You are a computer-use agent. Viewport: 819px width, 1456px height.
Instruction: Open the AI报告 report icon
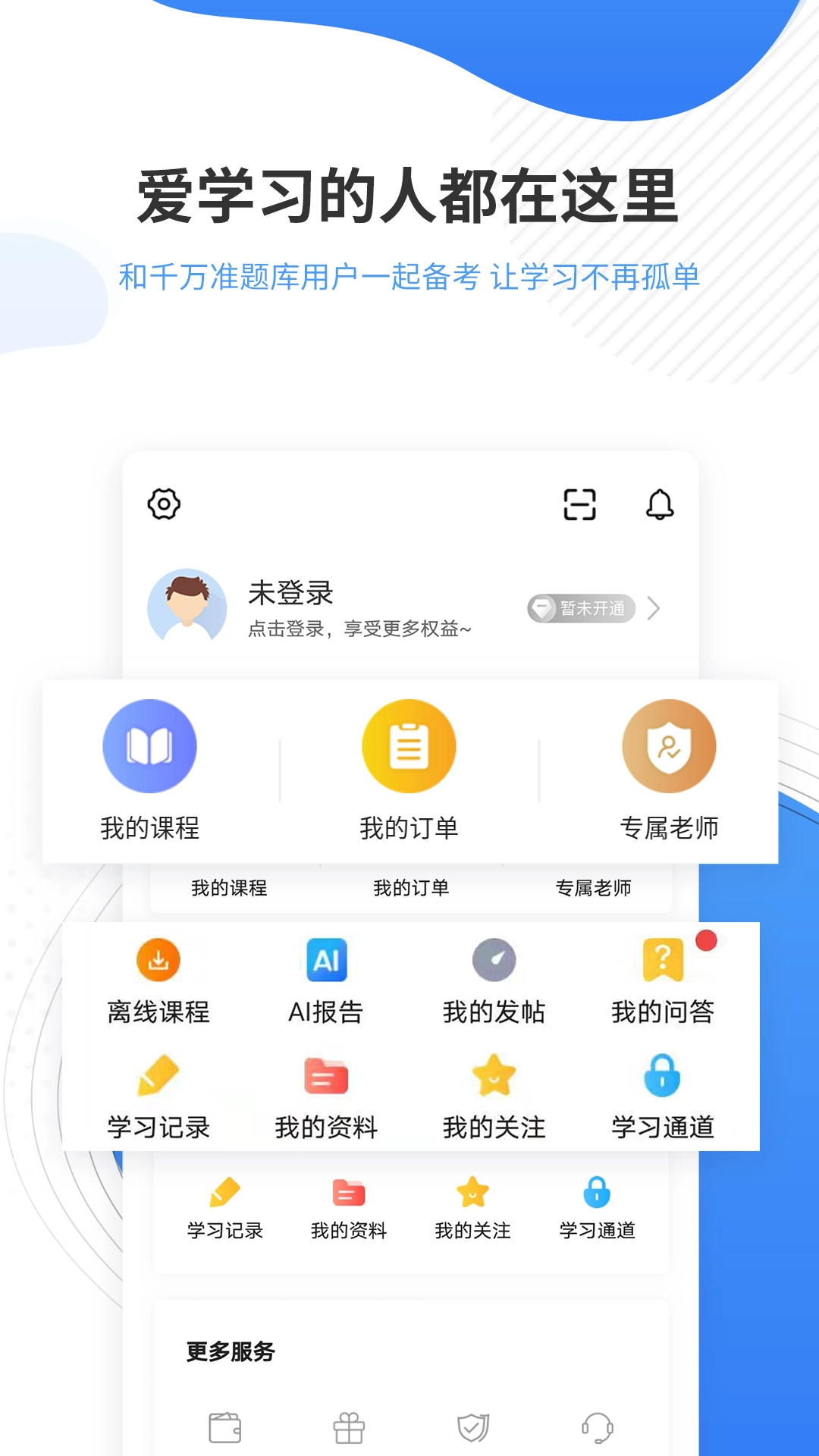click(x=326, y=959)
